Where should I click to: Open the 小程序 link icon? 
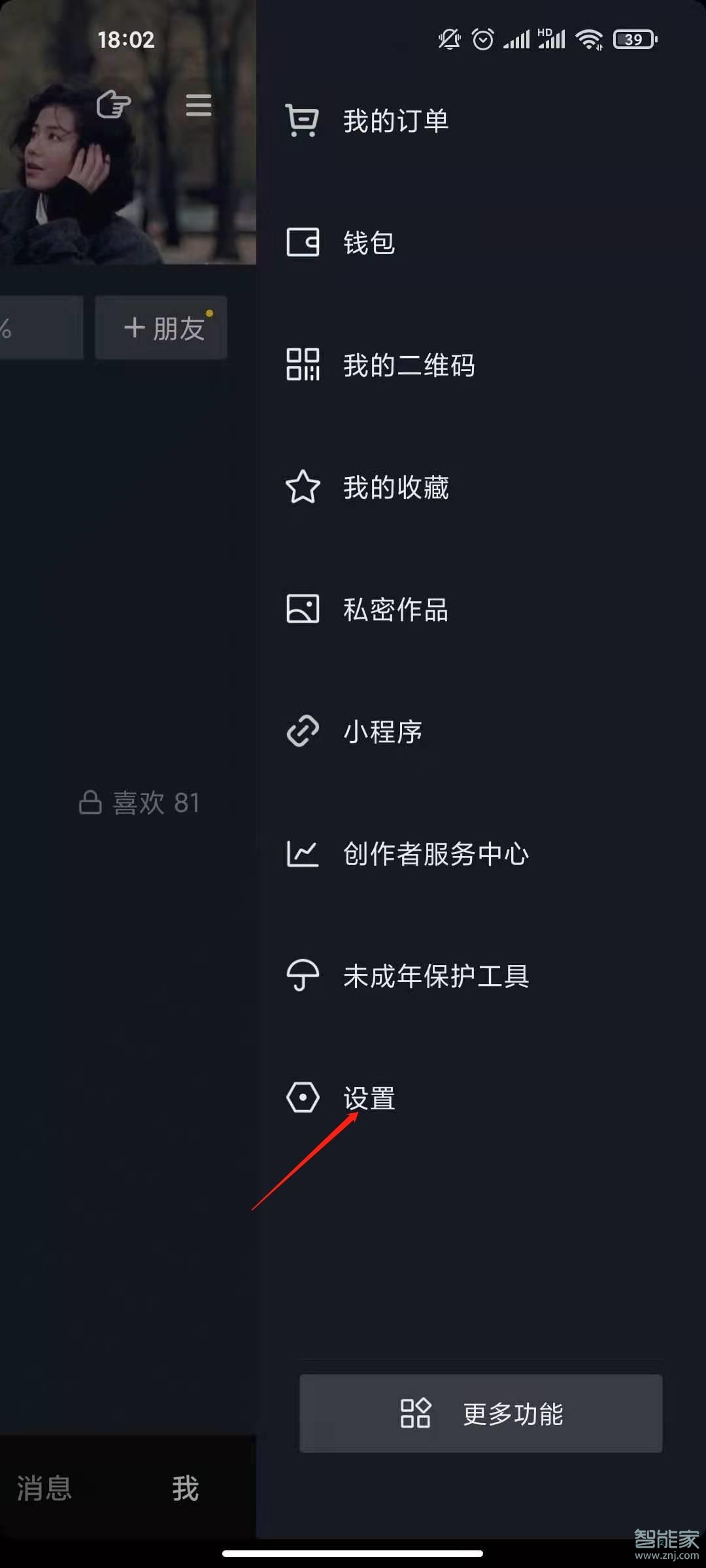point(303,732)
